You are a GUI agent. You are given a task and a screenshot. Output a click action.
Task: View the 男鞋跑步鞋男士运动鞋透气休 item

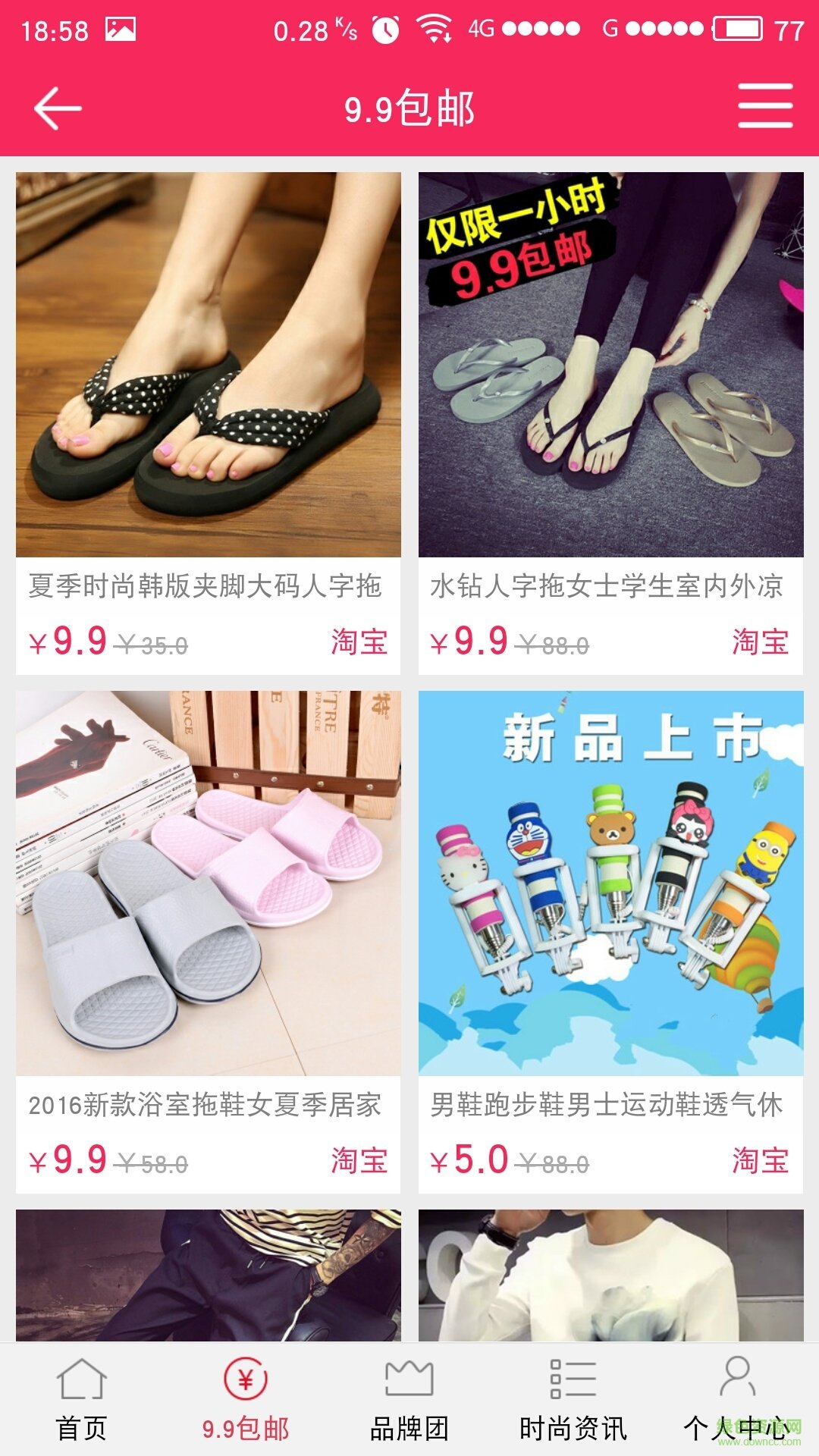[610, 940]
